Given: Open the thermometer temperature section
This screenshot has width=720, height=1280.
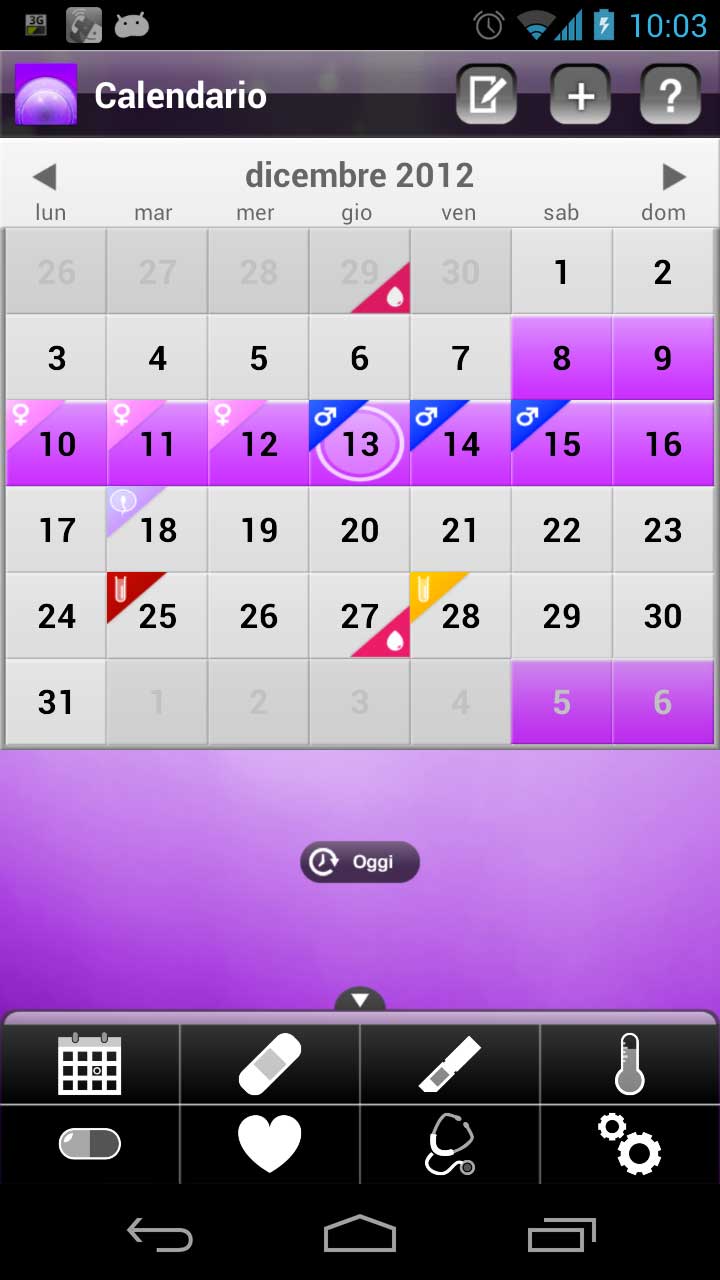Looking at the screenshot, I should [x=629, y=1064].
